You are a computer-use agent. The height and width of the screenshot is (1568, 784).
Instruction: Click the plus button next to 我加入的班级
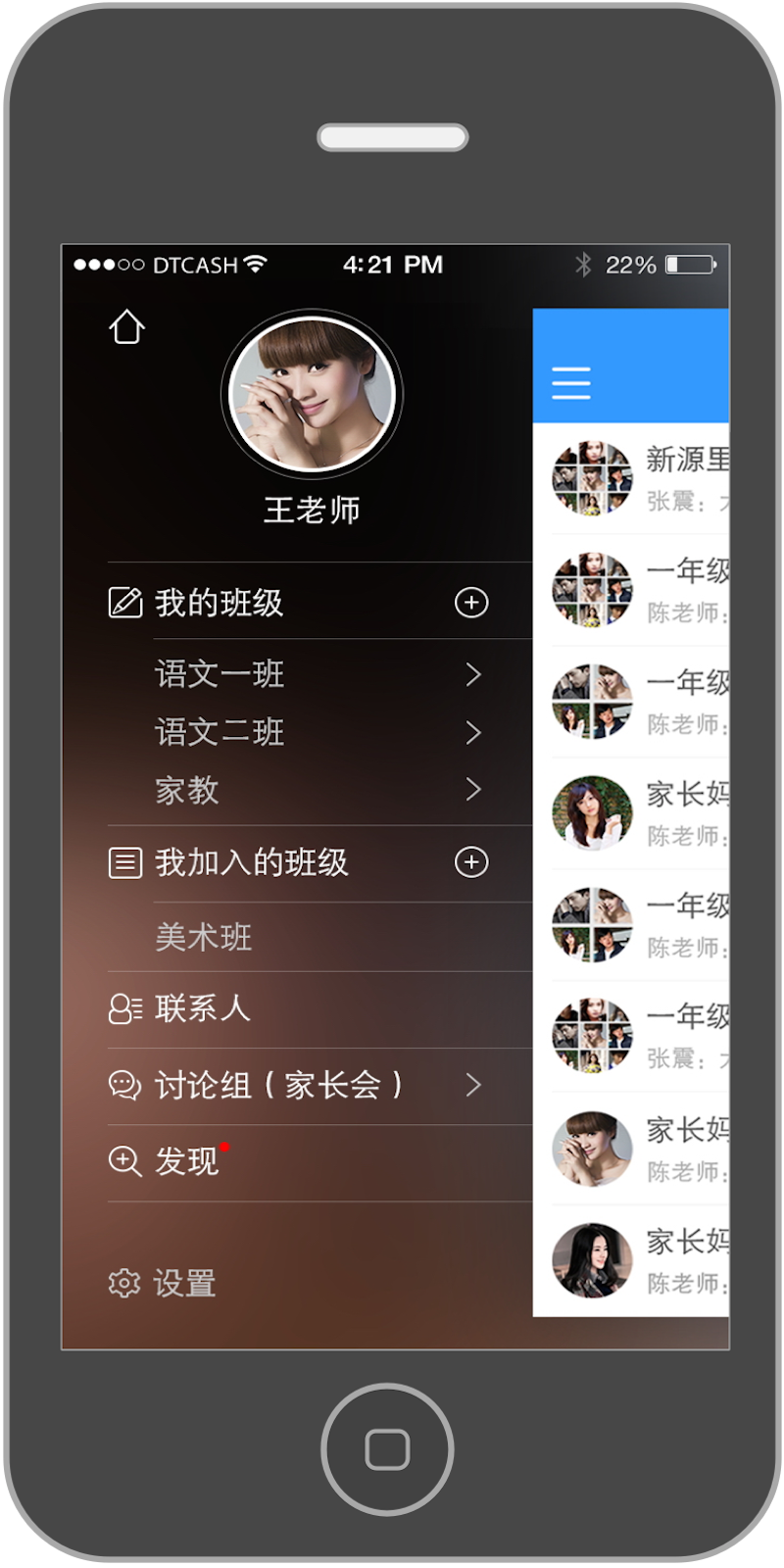pyautogui.click(x=473, y=862)
